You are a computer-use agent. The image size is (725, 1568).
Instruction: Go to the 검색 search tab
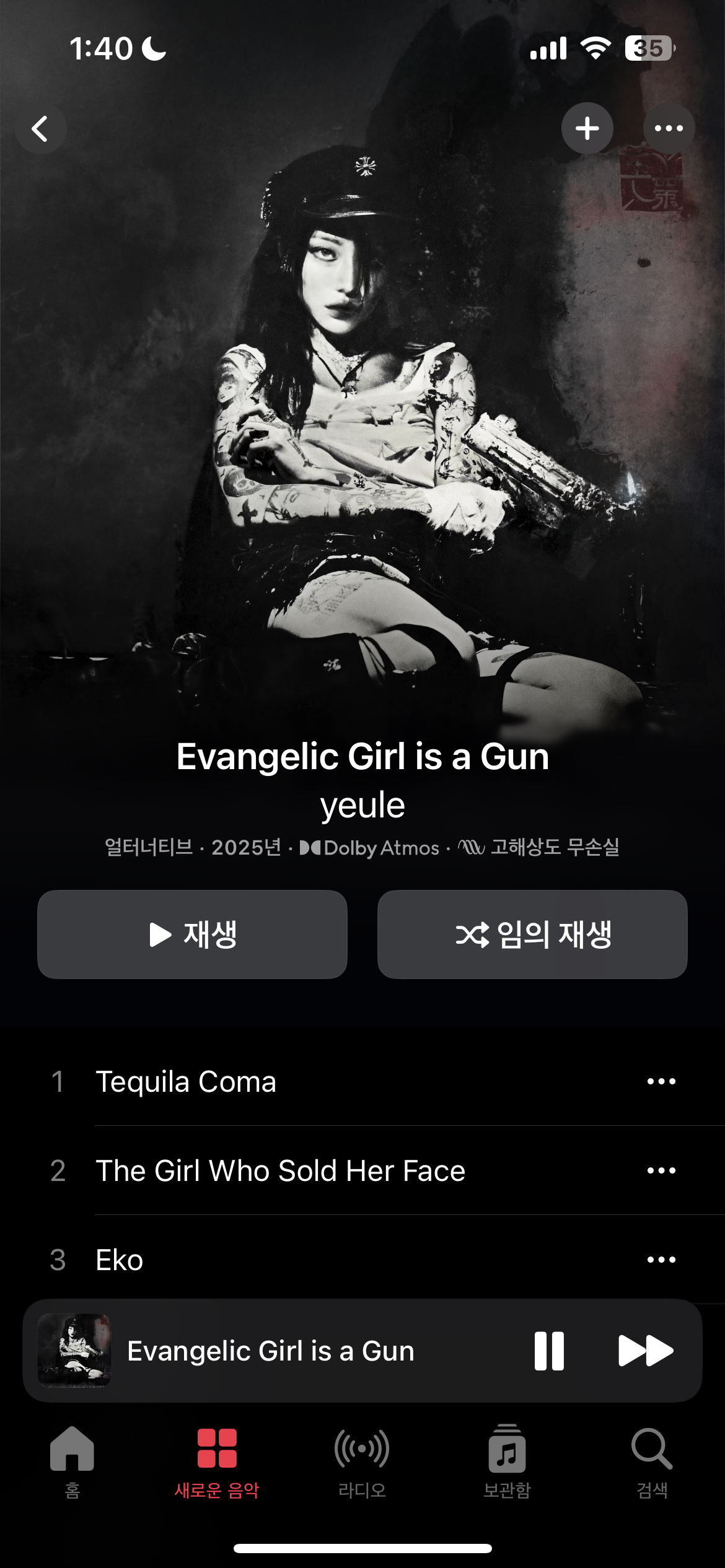[652, 1461]
